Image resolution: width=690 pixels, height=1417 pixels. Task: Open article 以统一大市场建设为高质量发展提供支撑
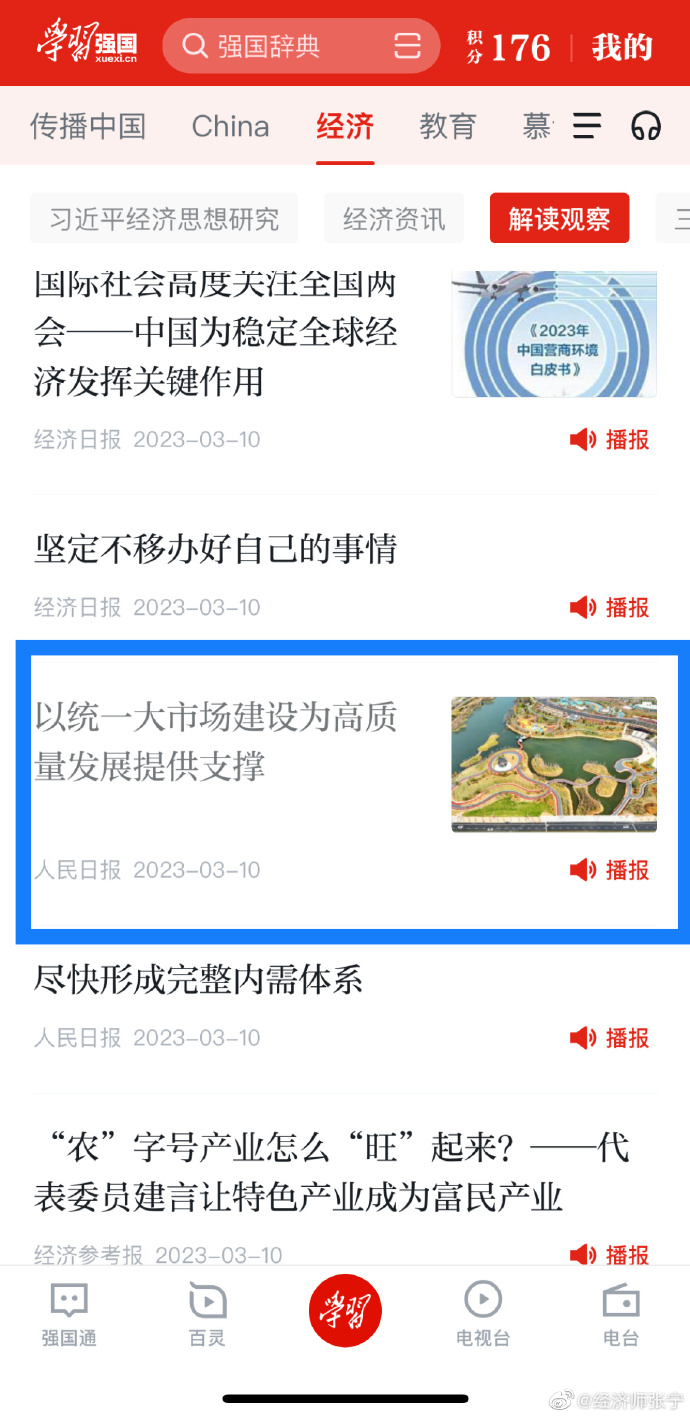tap(216, 742)
